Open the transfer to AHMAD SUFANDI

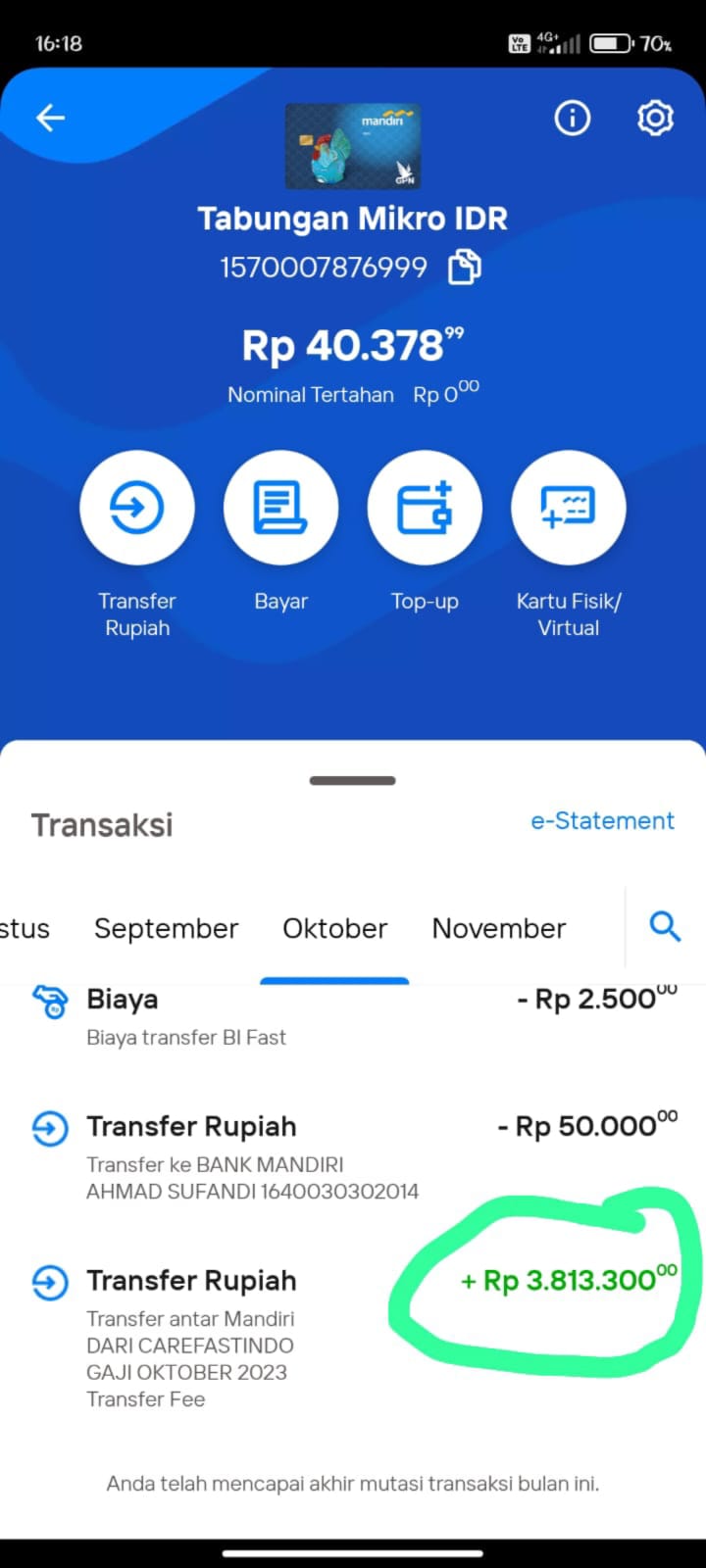click(353, 1157)
